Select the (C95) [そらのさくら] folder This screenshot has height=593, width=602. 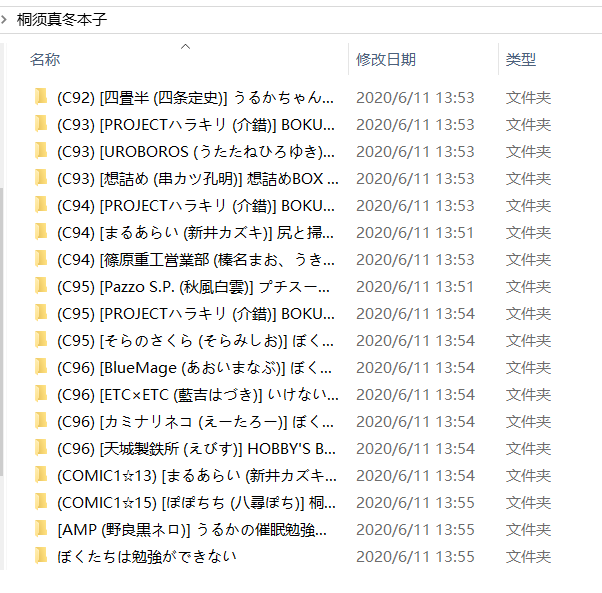point(195,341)
